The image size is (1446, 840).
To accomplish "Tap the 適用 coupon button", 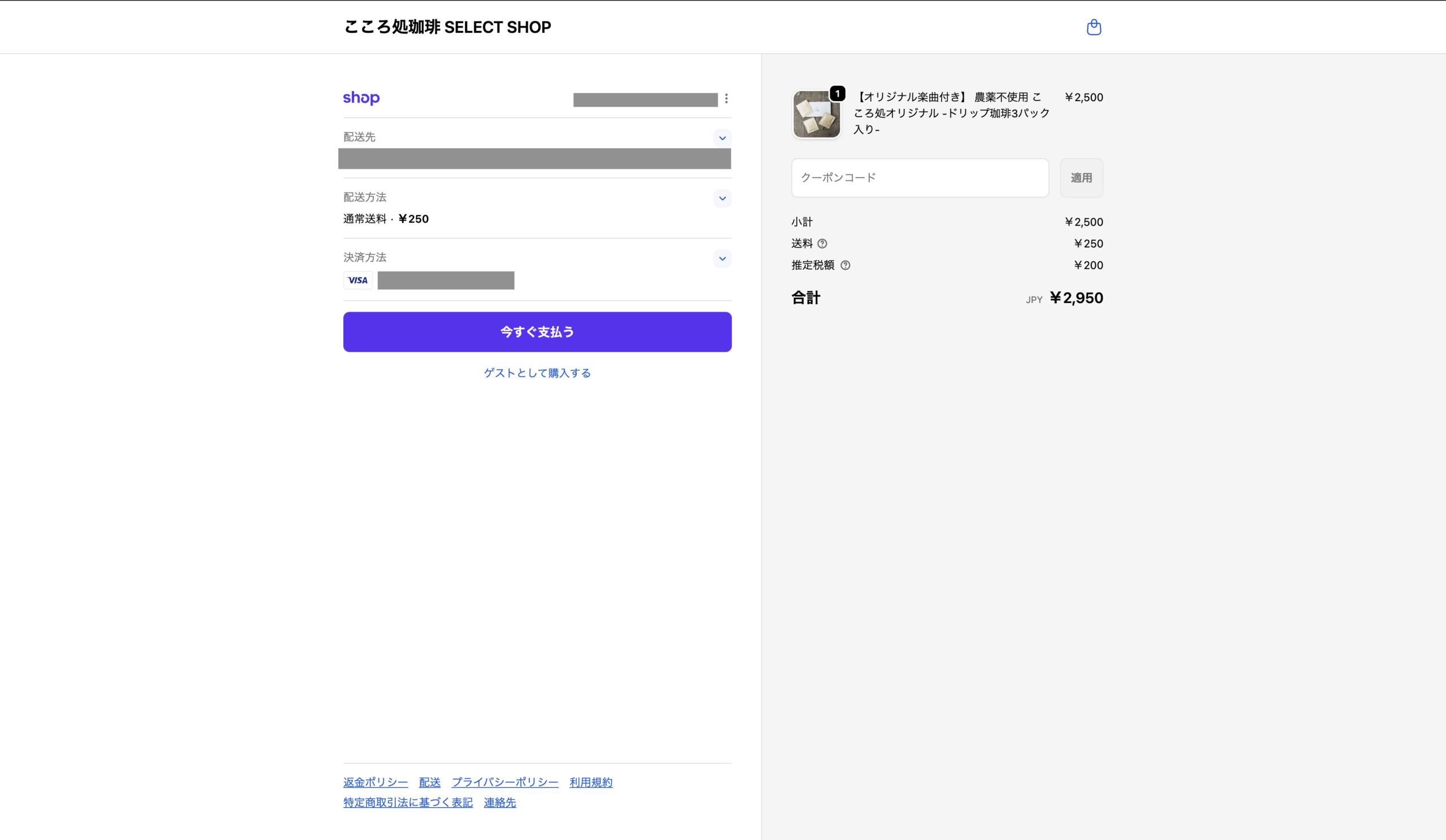I will point(1081,178).
